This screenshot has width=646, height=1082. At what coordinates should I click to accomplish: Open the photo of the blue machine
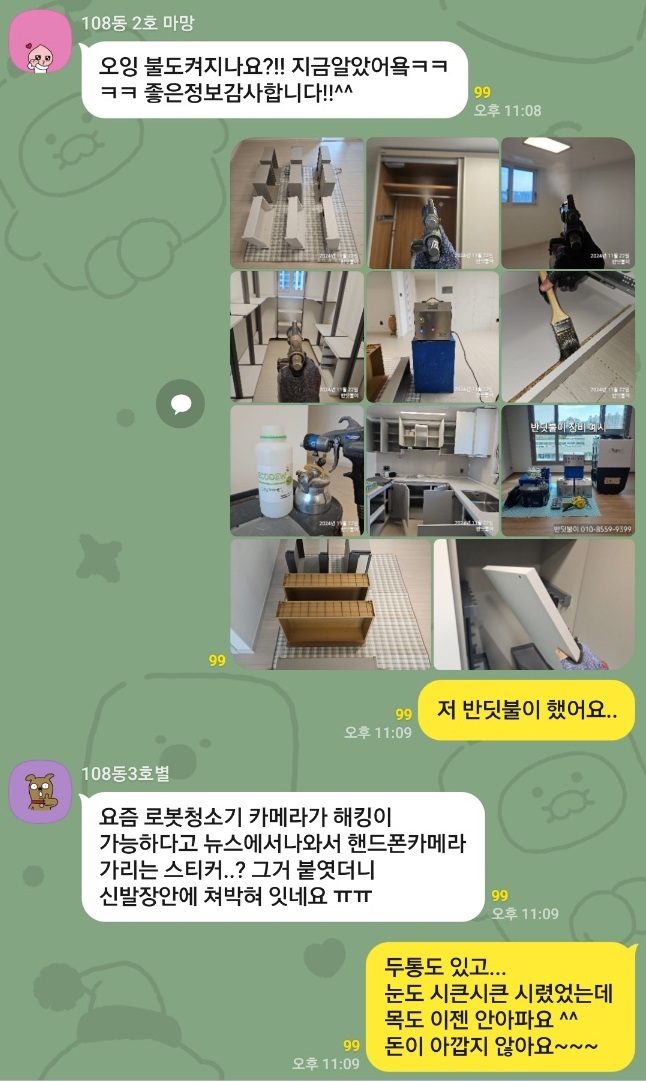[x=432, y=336]
